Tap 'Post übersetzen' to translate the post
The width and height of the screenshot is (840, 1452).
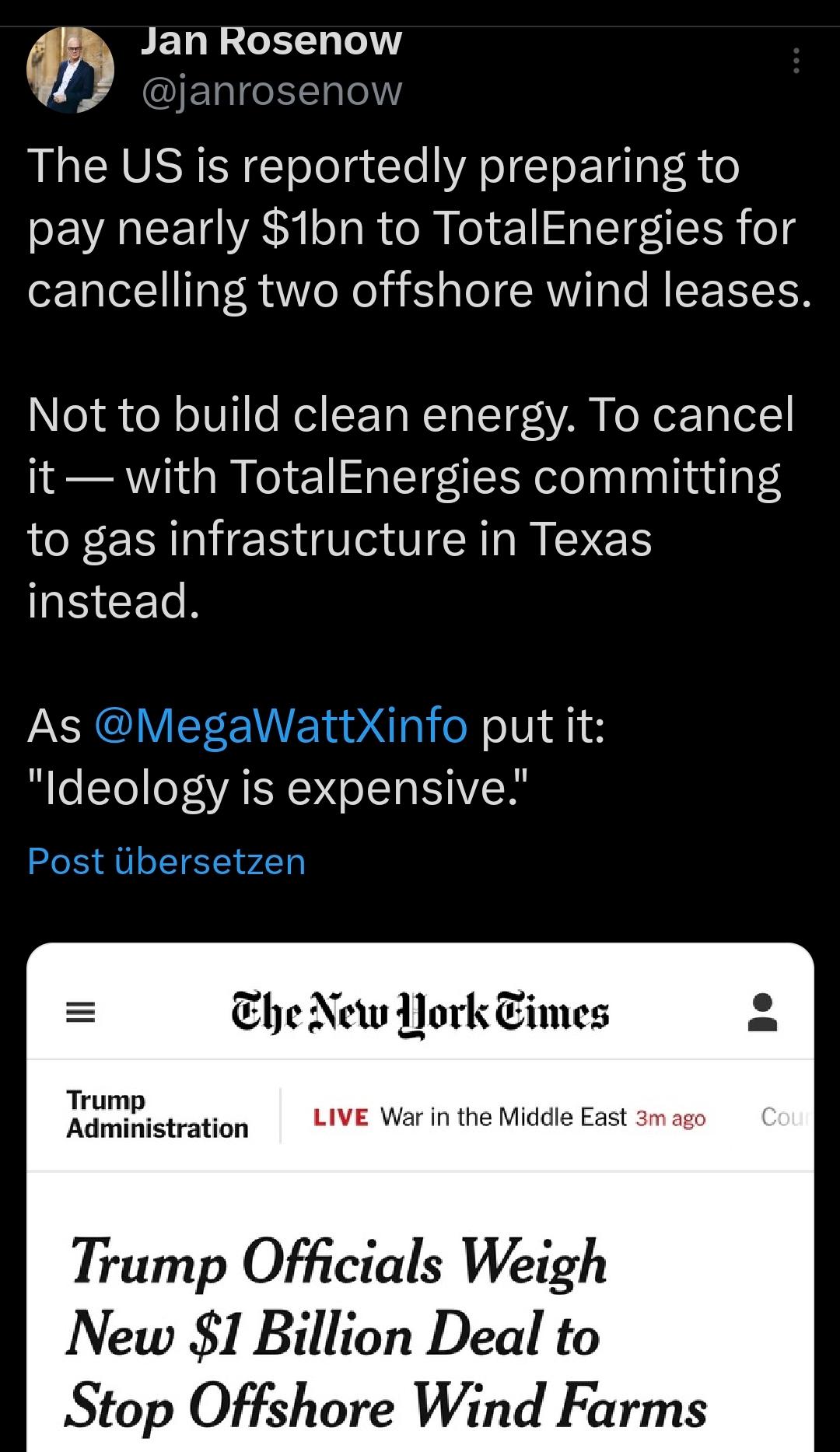coord(166,861)
